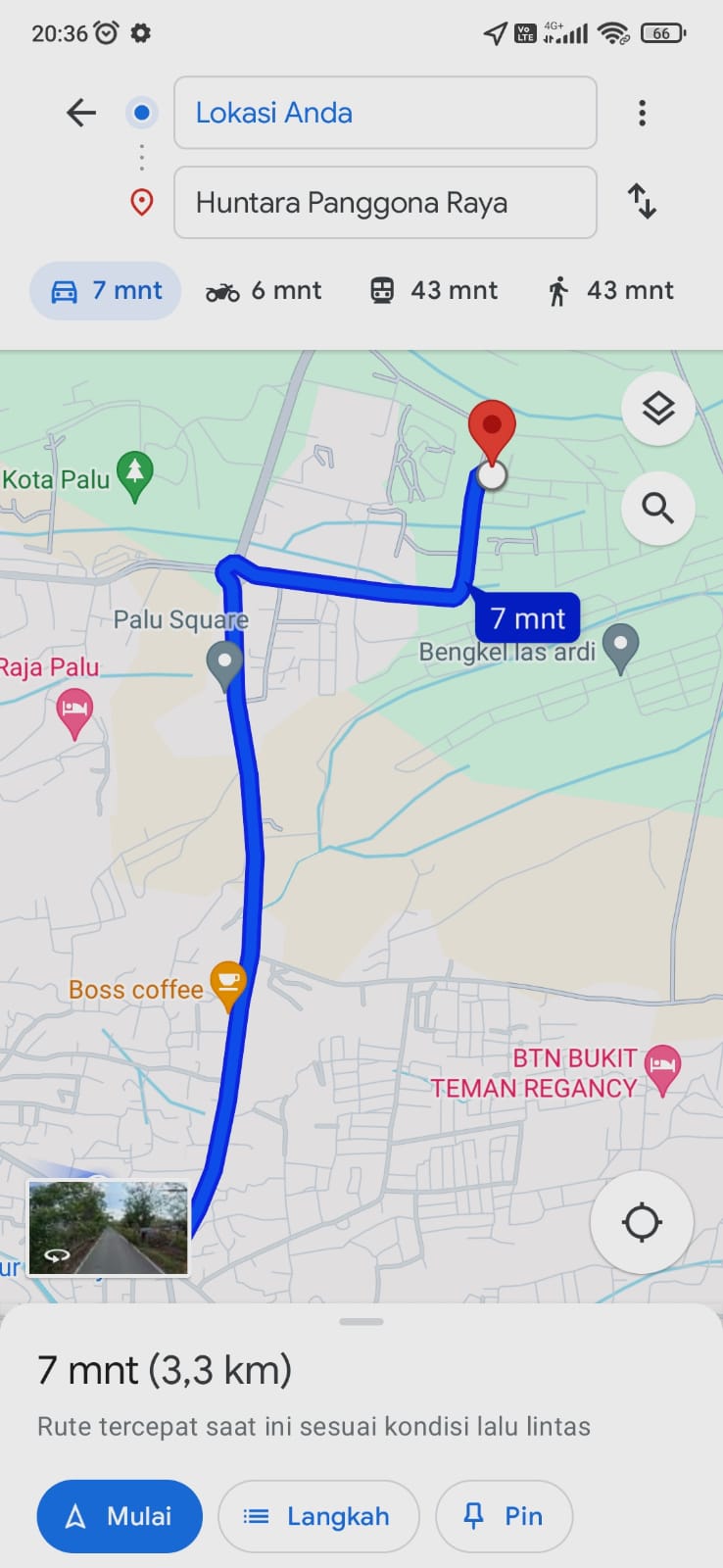Pin this route
Screen dimensions: 723x1568
point(504,1516)
